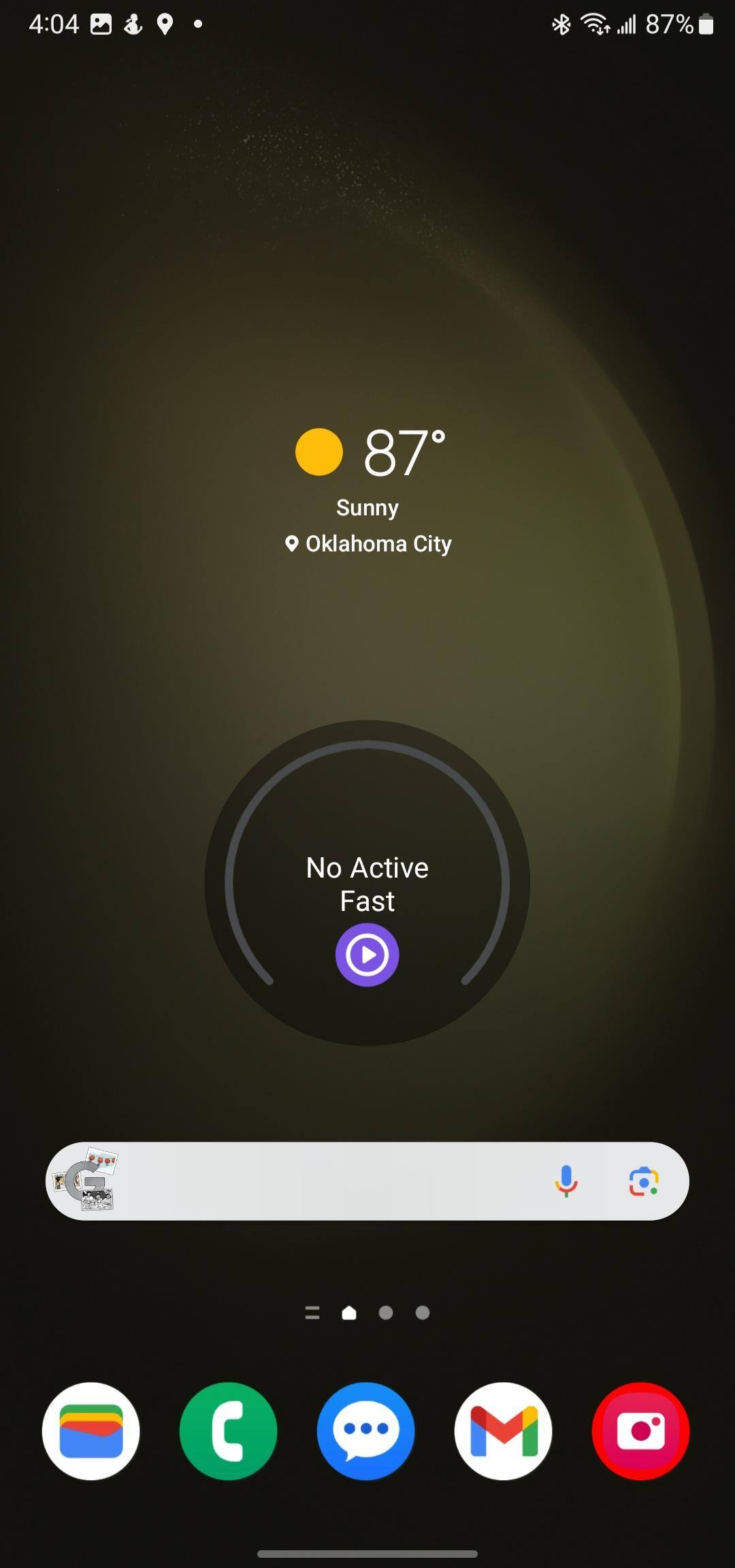The height and width of the screenshot is (1568, 735).
Task: Open the Messages app
Action: pyautogui.click(x=366, y=1430)
